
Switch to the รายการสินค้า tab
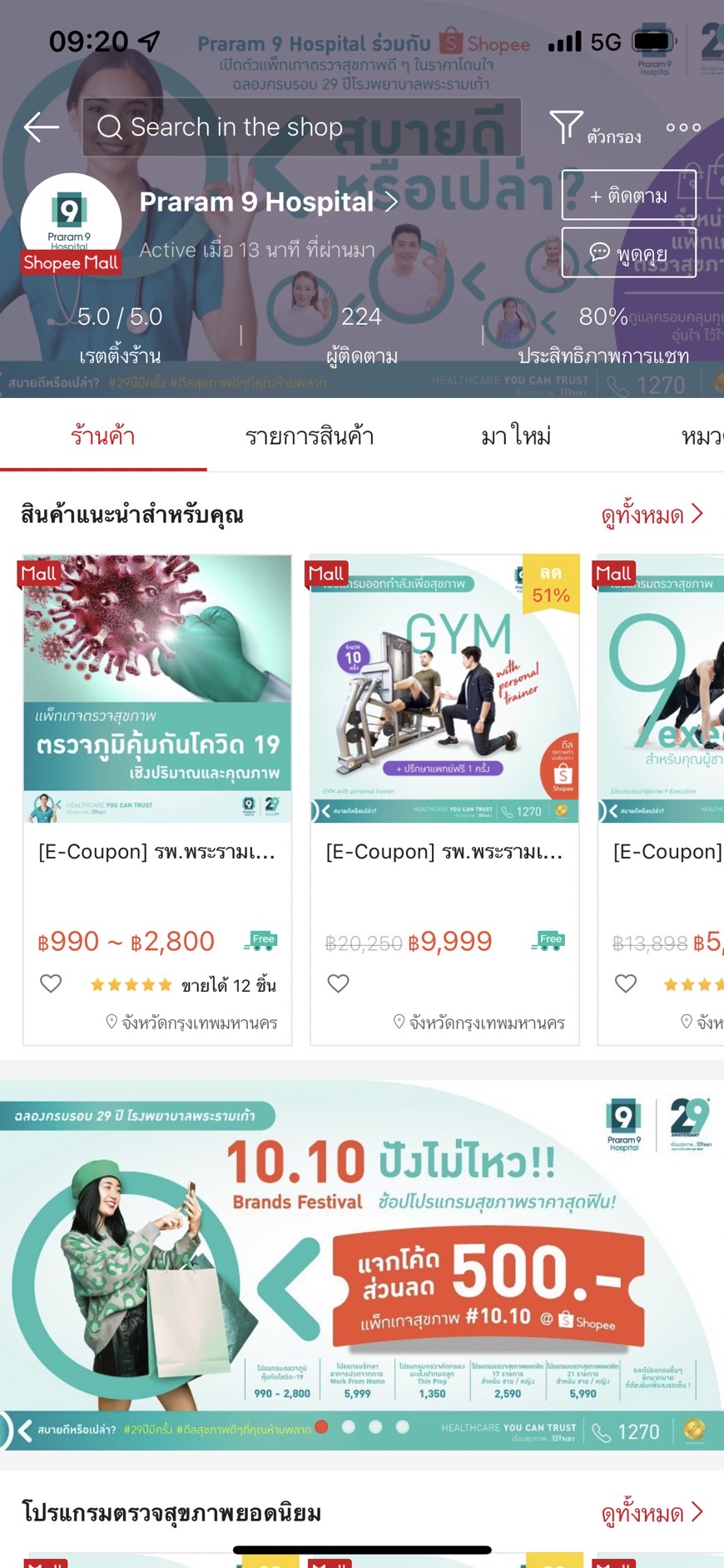pos(309,436)
